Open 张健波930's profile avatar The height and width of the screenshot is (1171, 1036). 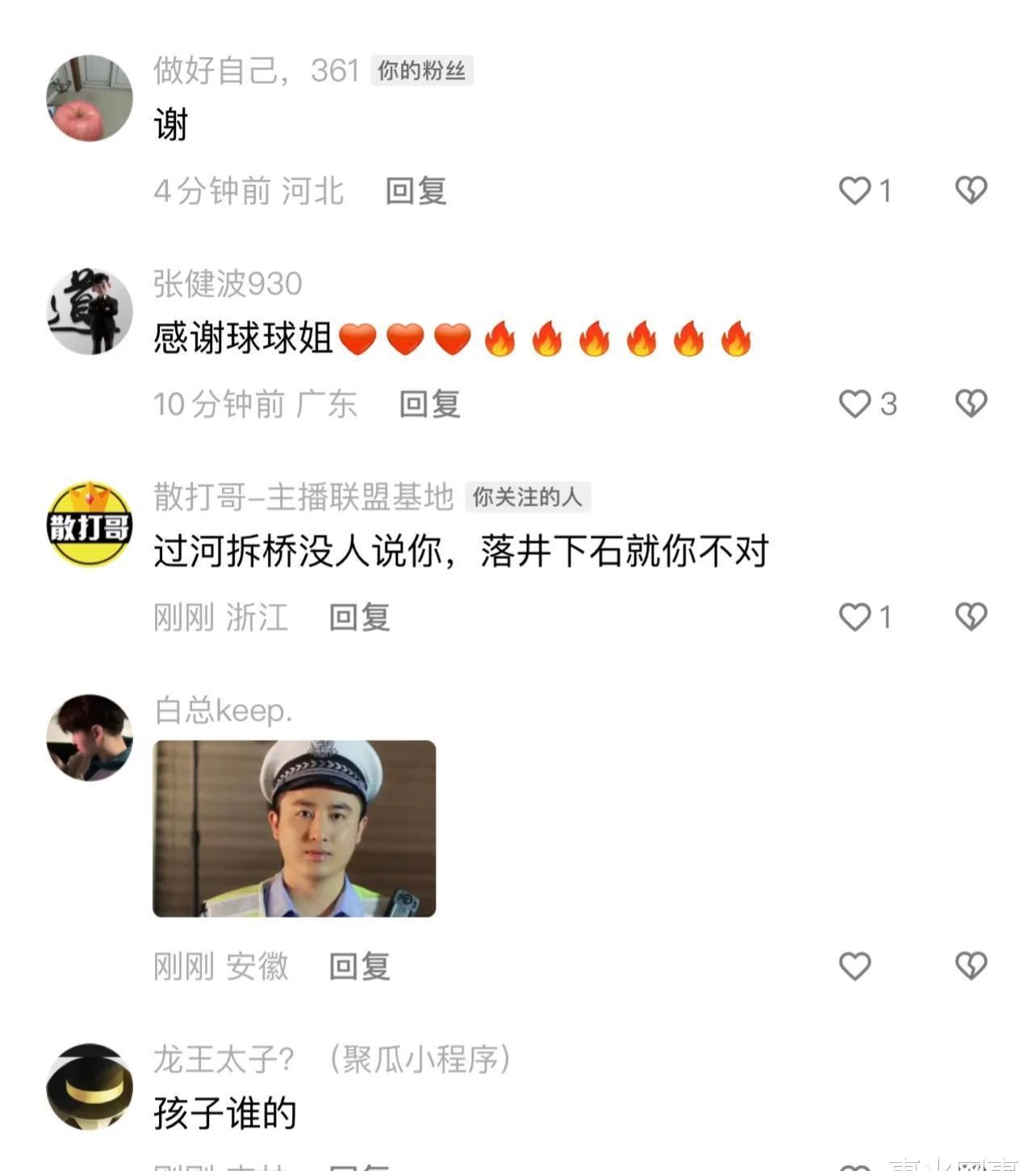point(90,312)
